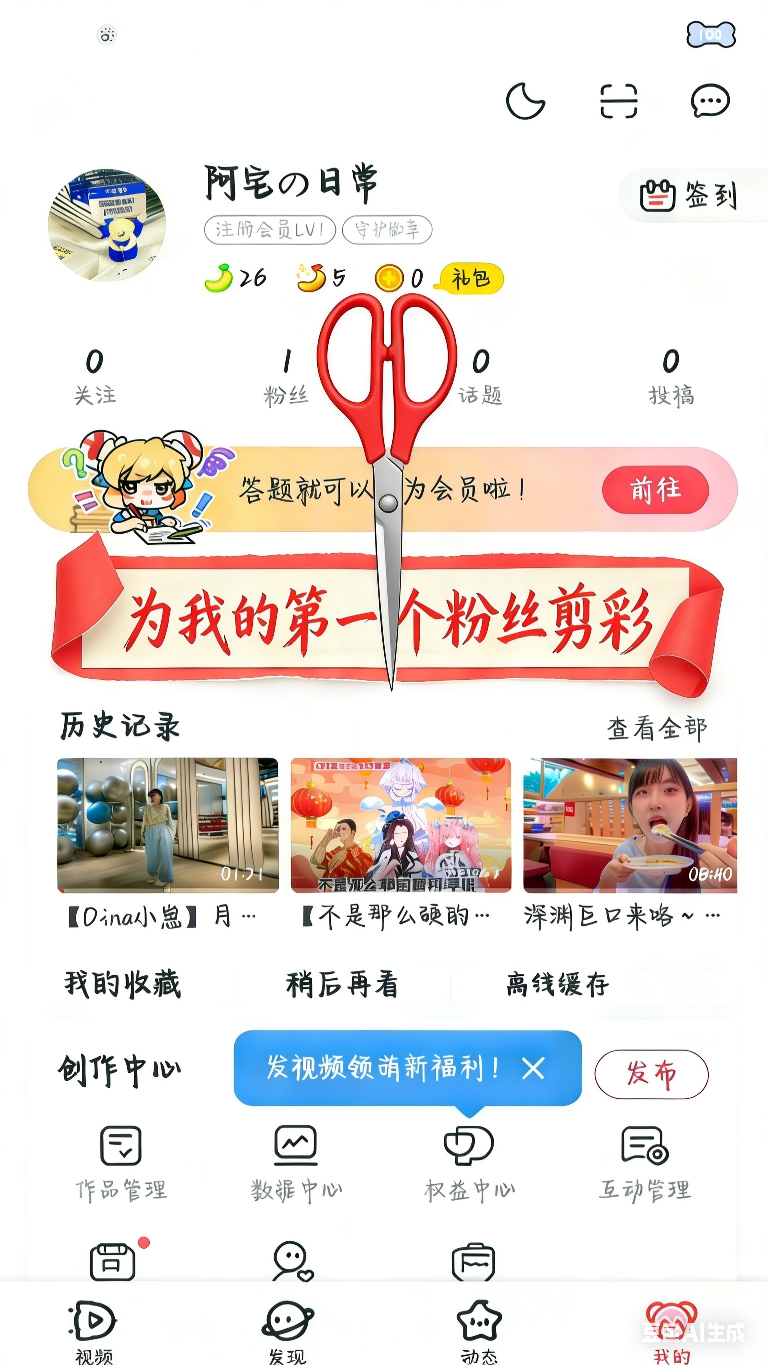Screen dimensions: 768x1365
Task: Tap the 发布 publish button
Action: pos(651,1074)
